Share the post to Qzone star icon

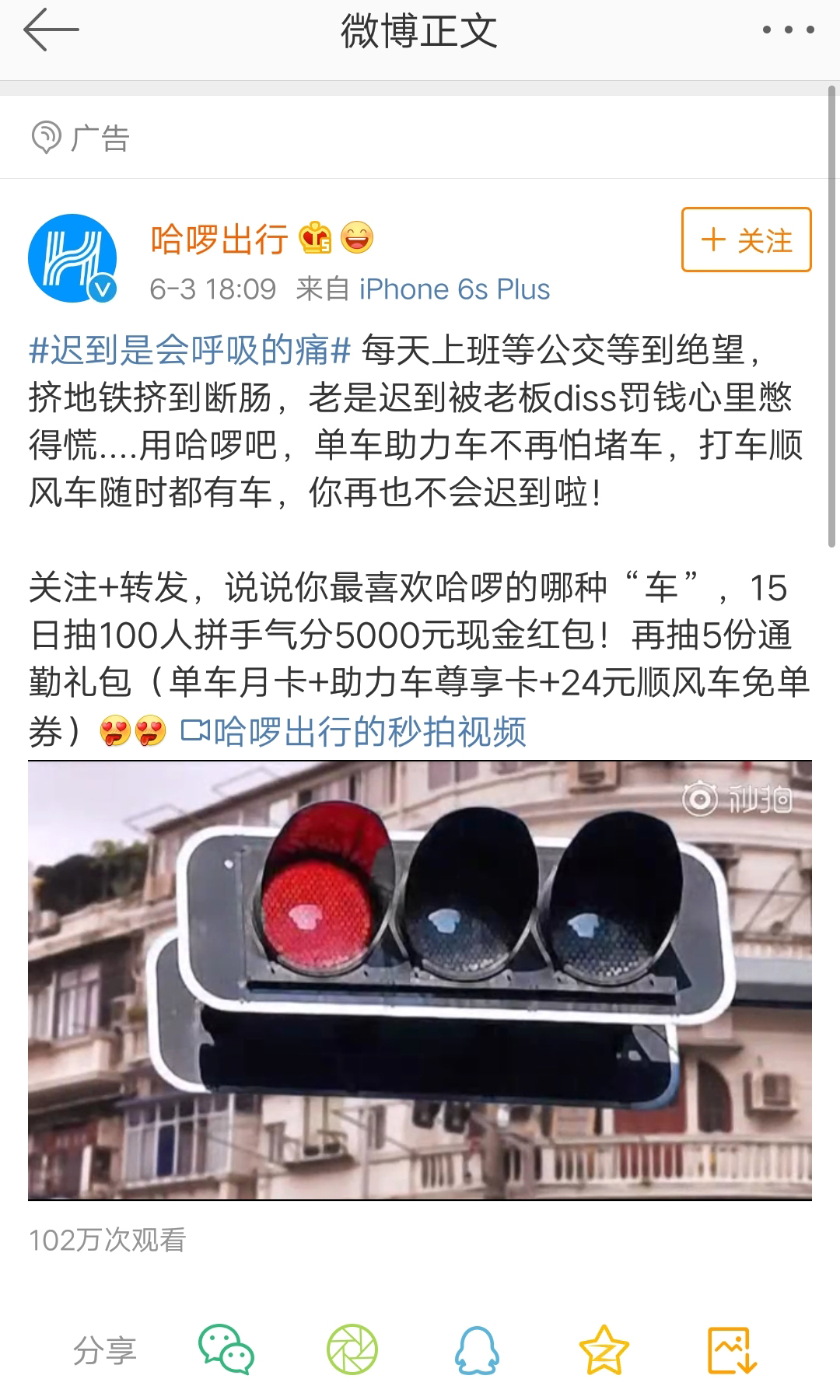click(x=604, y=1350)
